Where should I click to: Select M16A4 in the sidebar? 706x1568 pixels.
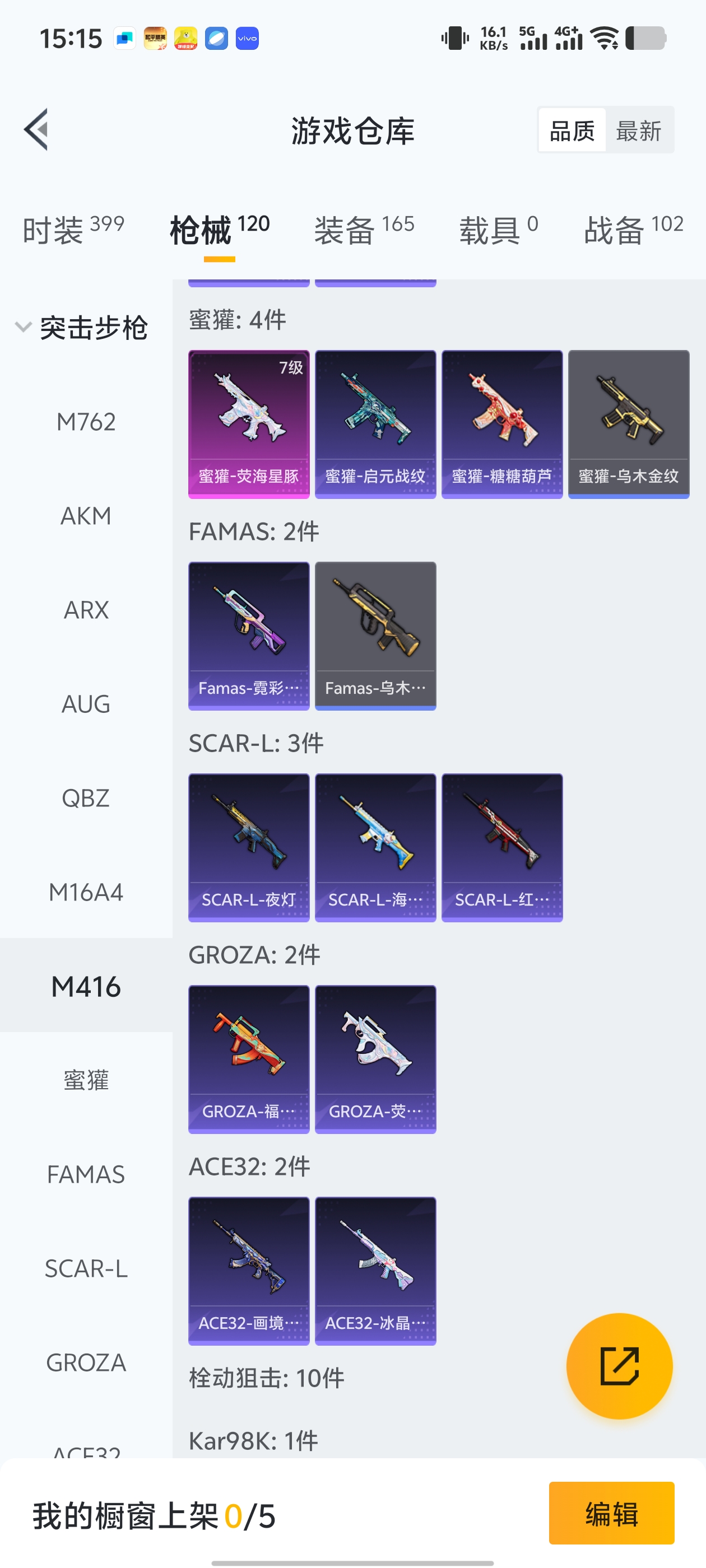[x=86, y=892]
